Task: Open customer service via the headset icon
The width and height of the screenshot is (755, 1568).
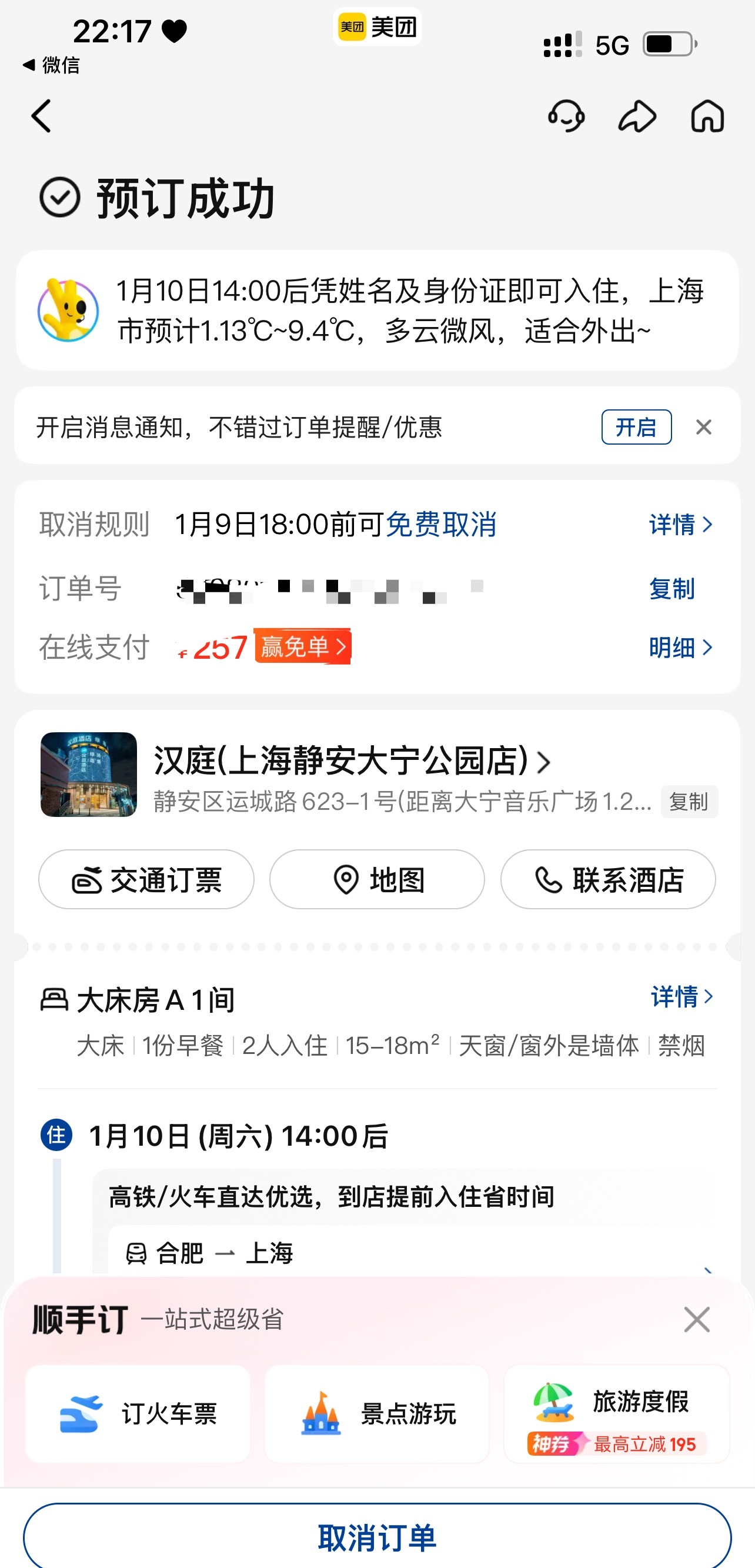Action: [x=567, y=117]
